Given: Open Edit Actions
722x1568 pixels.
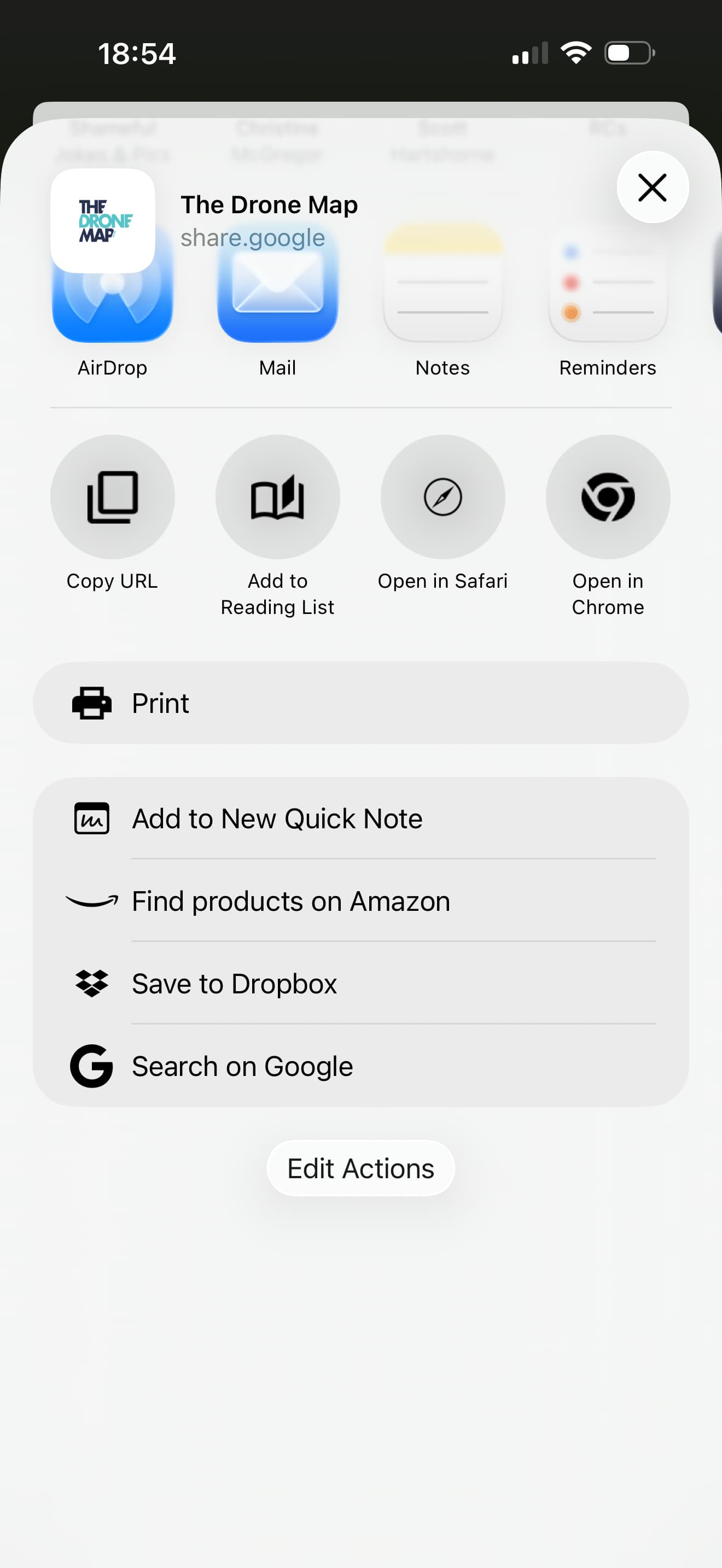Looking at the screenshot, I should 360,1168.
